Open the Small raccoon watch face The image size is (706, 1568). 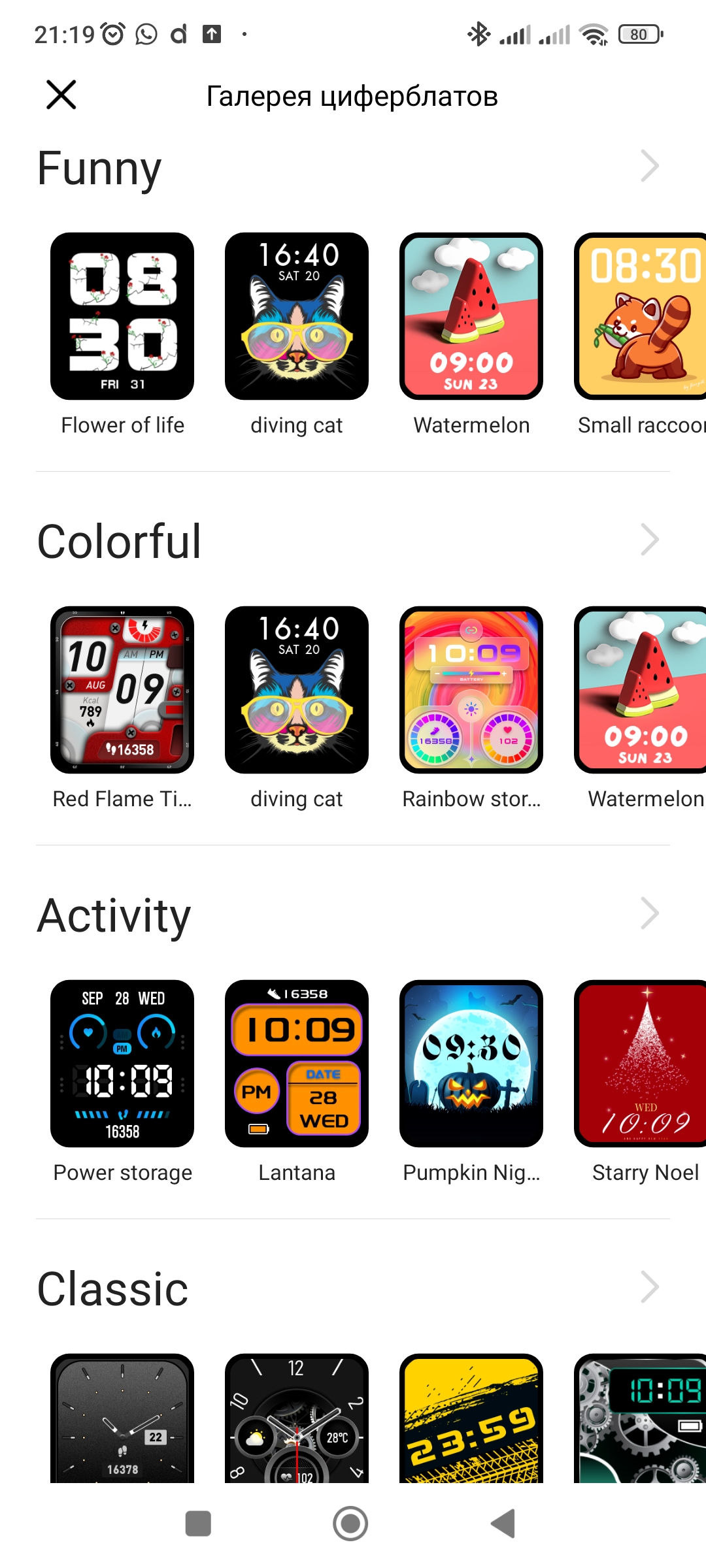click(x=640, y=316)
